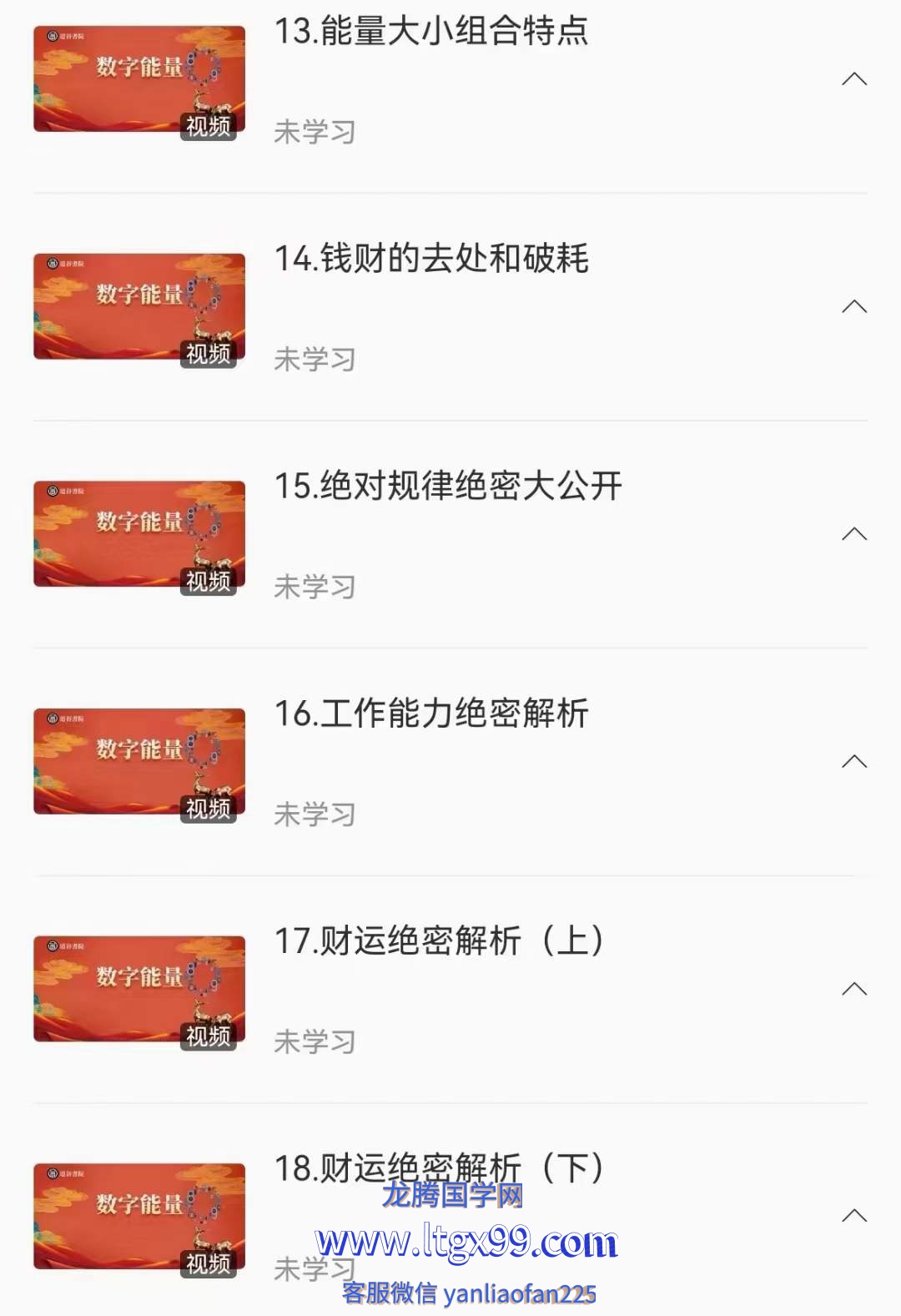Toggle chevron beside 18.财运绝密解析（下）
Viewport: 901px width, 1316px height.
pyautogui.click(x=854, y=1216)
